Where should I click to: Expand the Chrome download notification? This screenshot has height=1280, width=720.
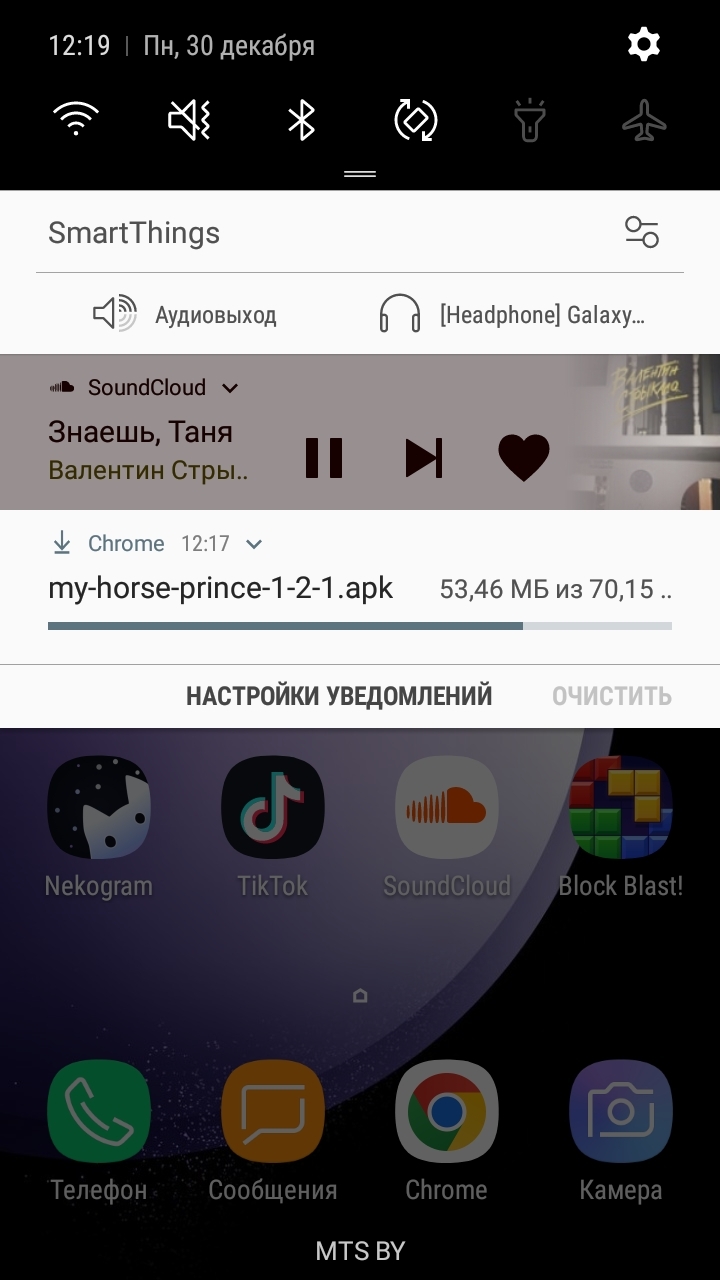click(254, 544)
